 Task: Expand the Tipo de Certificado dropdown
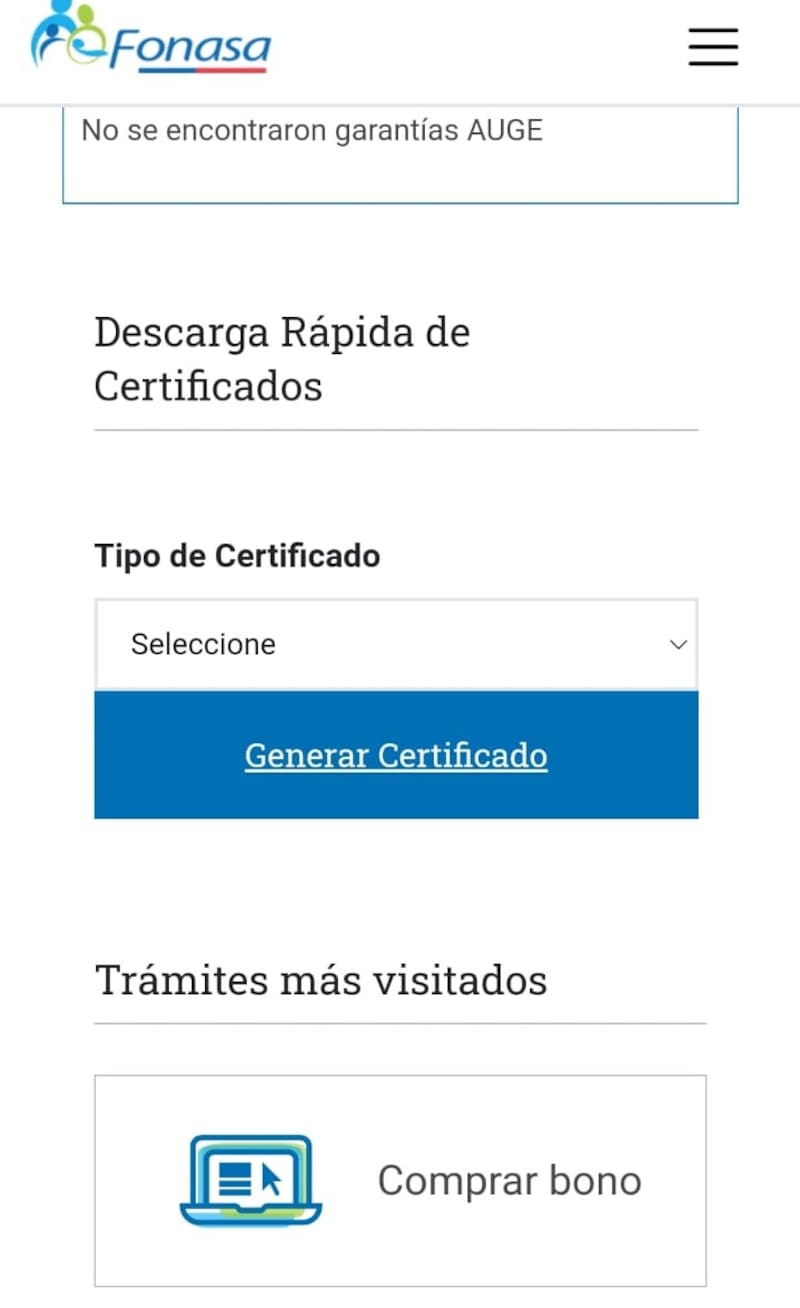click(396, 644)
